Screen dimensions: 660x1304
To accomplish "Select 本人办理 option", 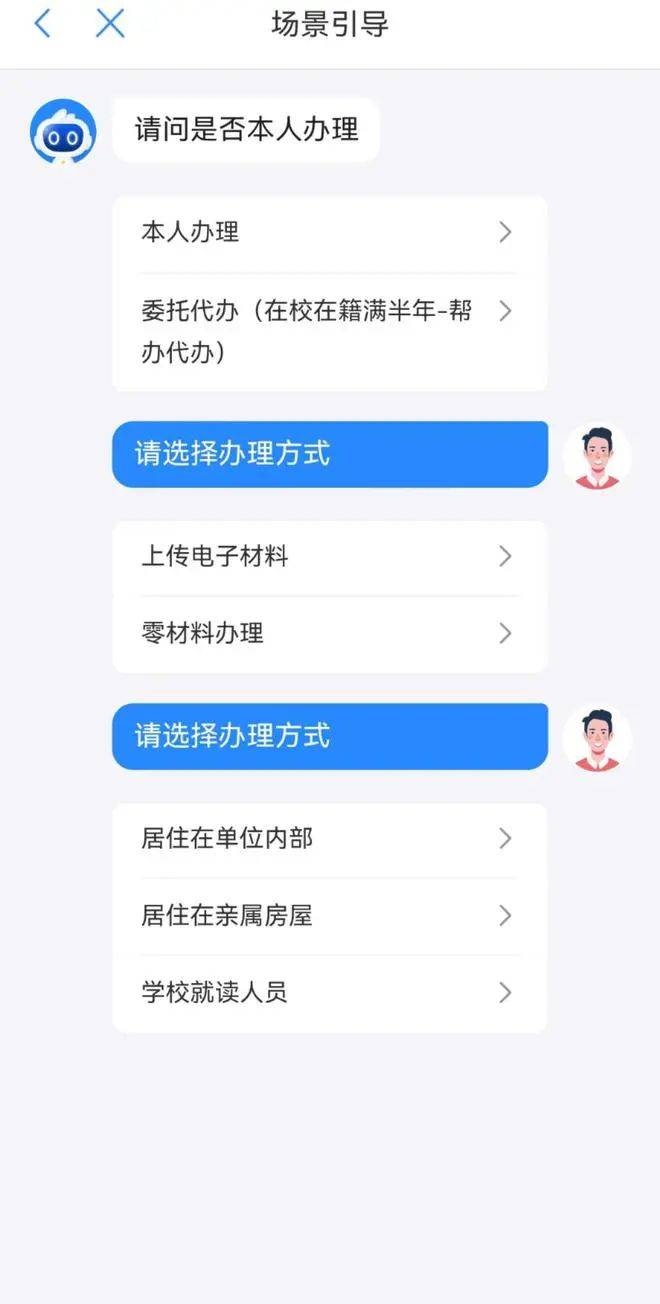I will 328,233.
